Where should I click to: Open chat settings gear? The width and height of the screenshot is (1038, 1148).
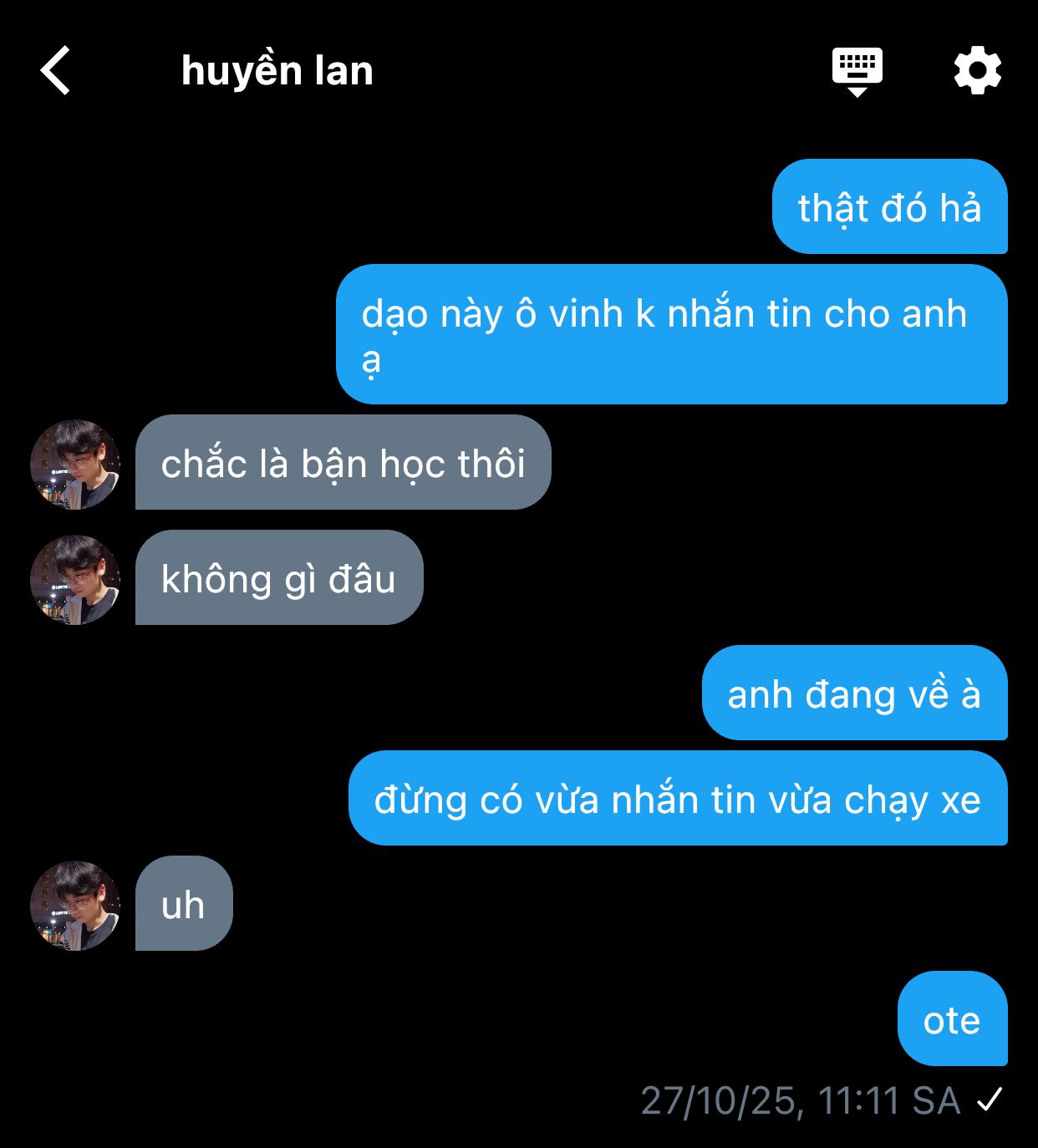978,71
